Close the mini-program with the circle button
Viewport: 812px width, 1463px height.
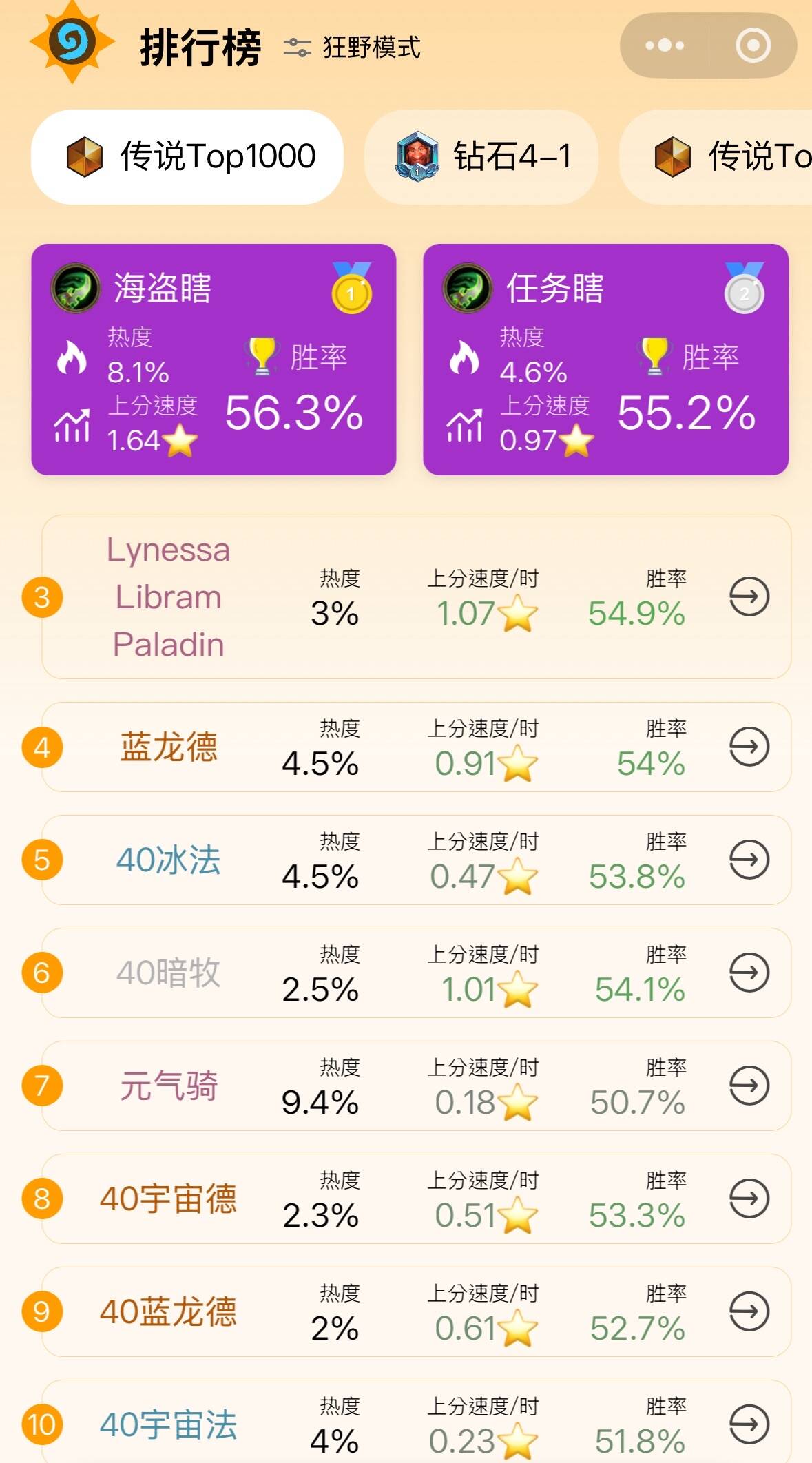(753, 45)
